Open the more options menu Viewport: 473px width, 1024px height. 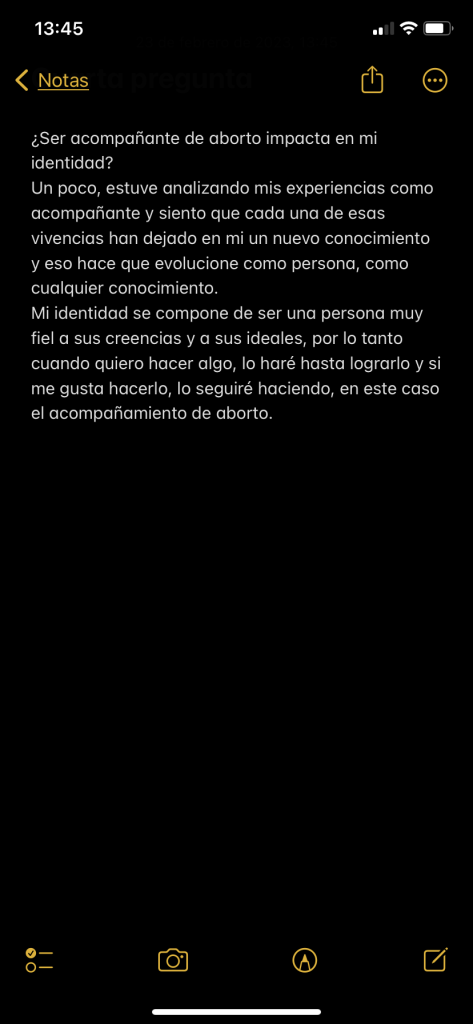click(435, 81)
